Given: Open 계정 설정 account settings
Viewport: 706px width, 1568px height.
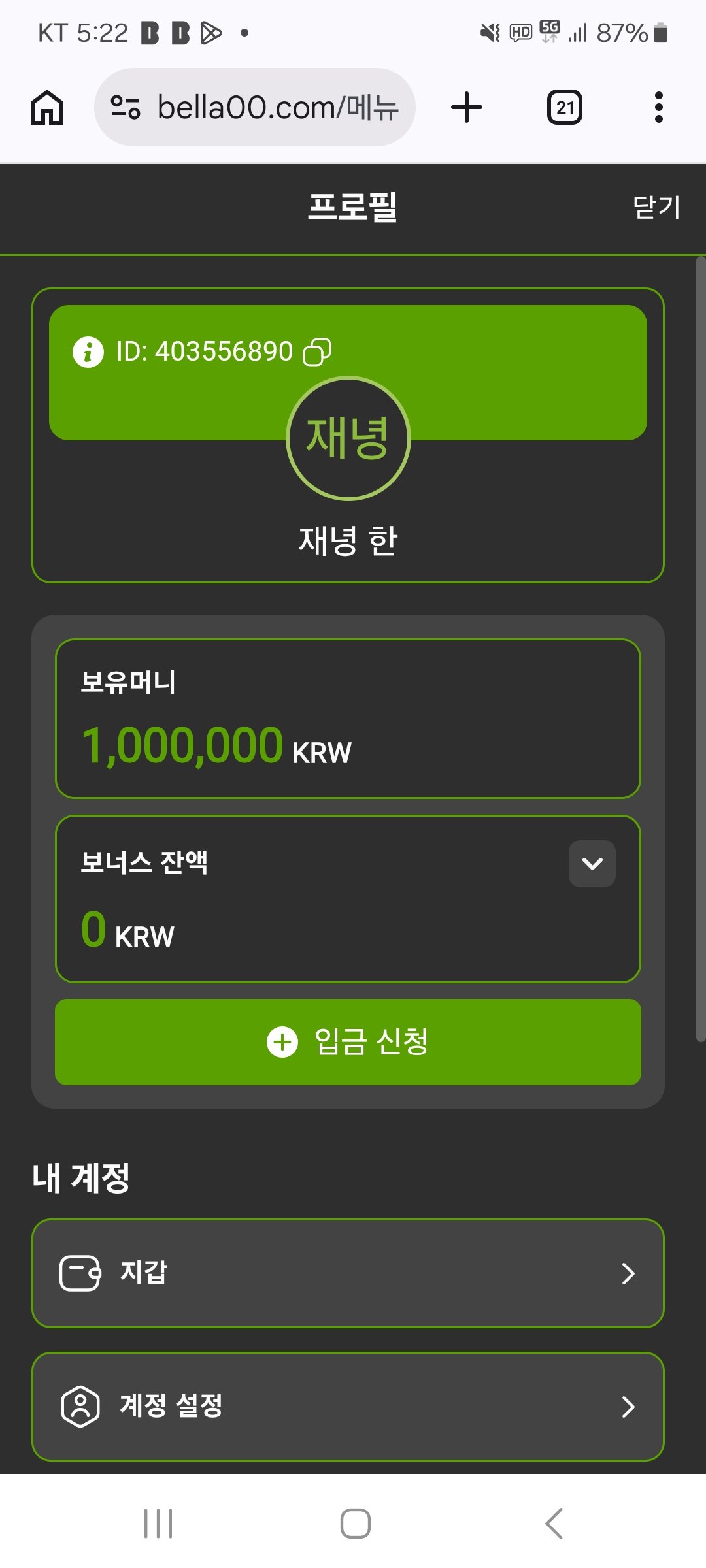Looking at the screenshot, I should (x=348, y=1406).
